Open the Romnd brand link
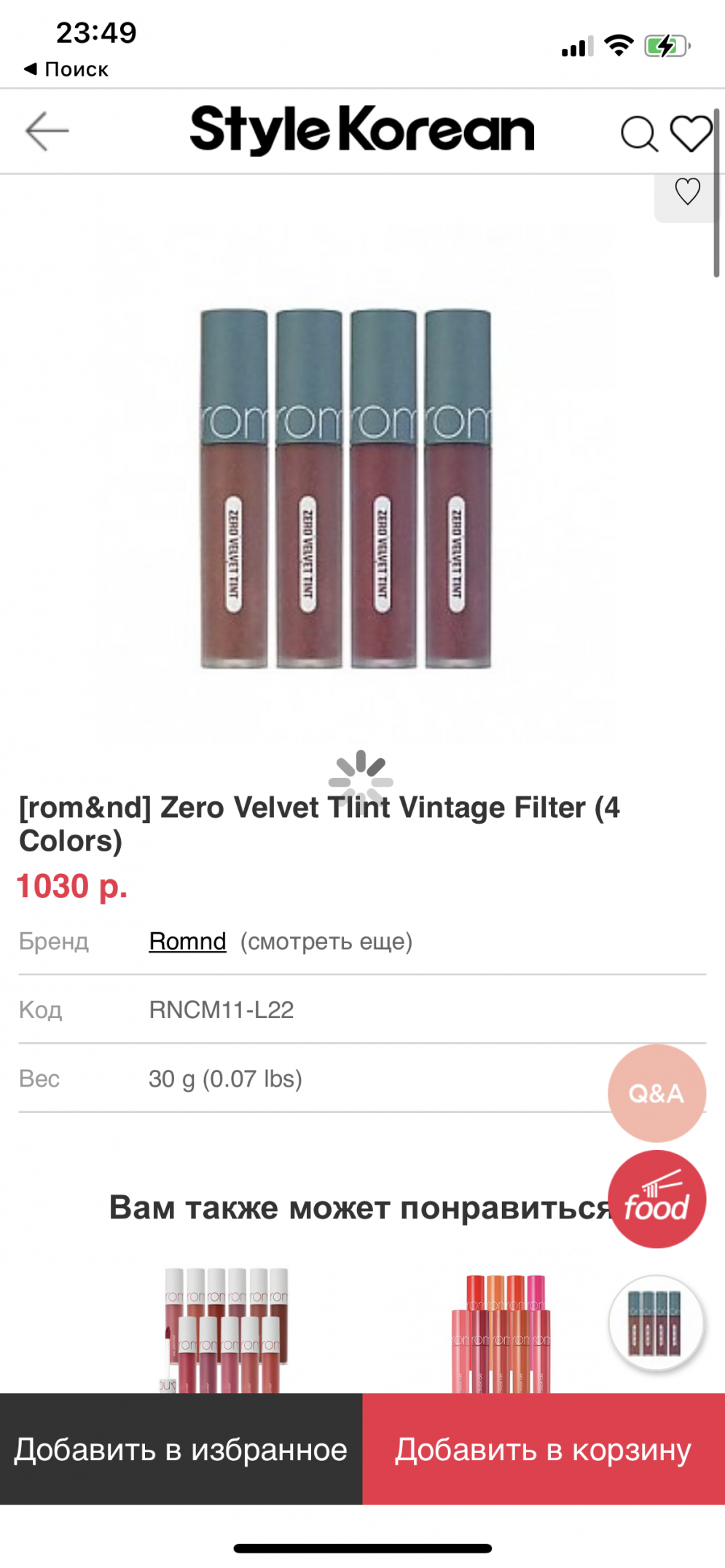 click(187, 941)
